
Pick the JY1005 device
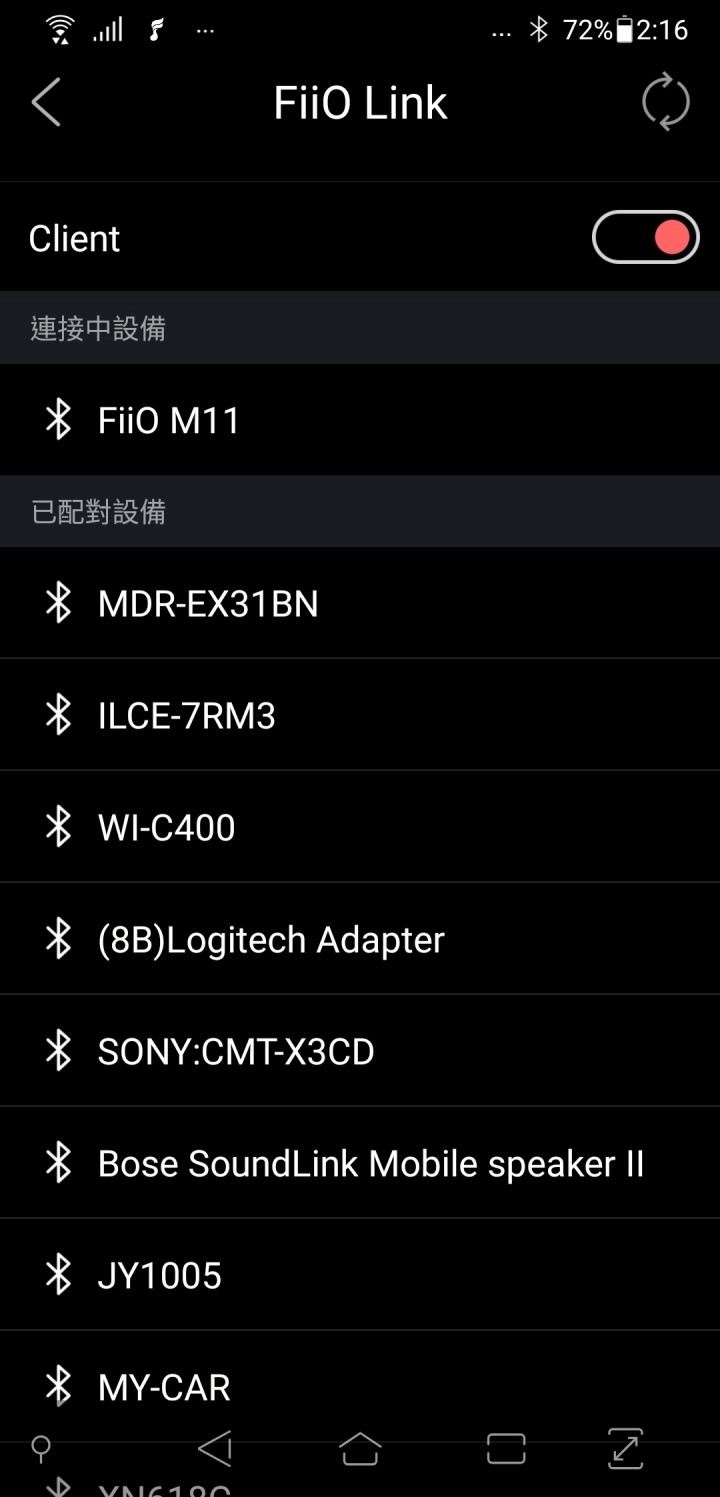point(360,1275)
